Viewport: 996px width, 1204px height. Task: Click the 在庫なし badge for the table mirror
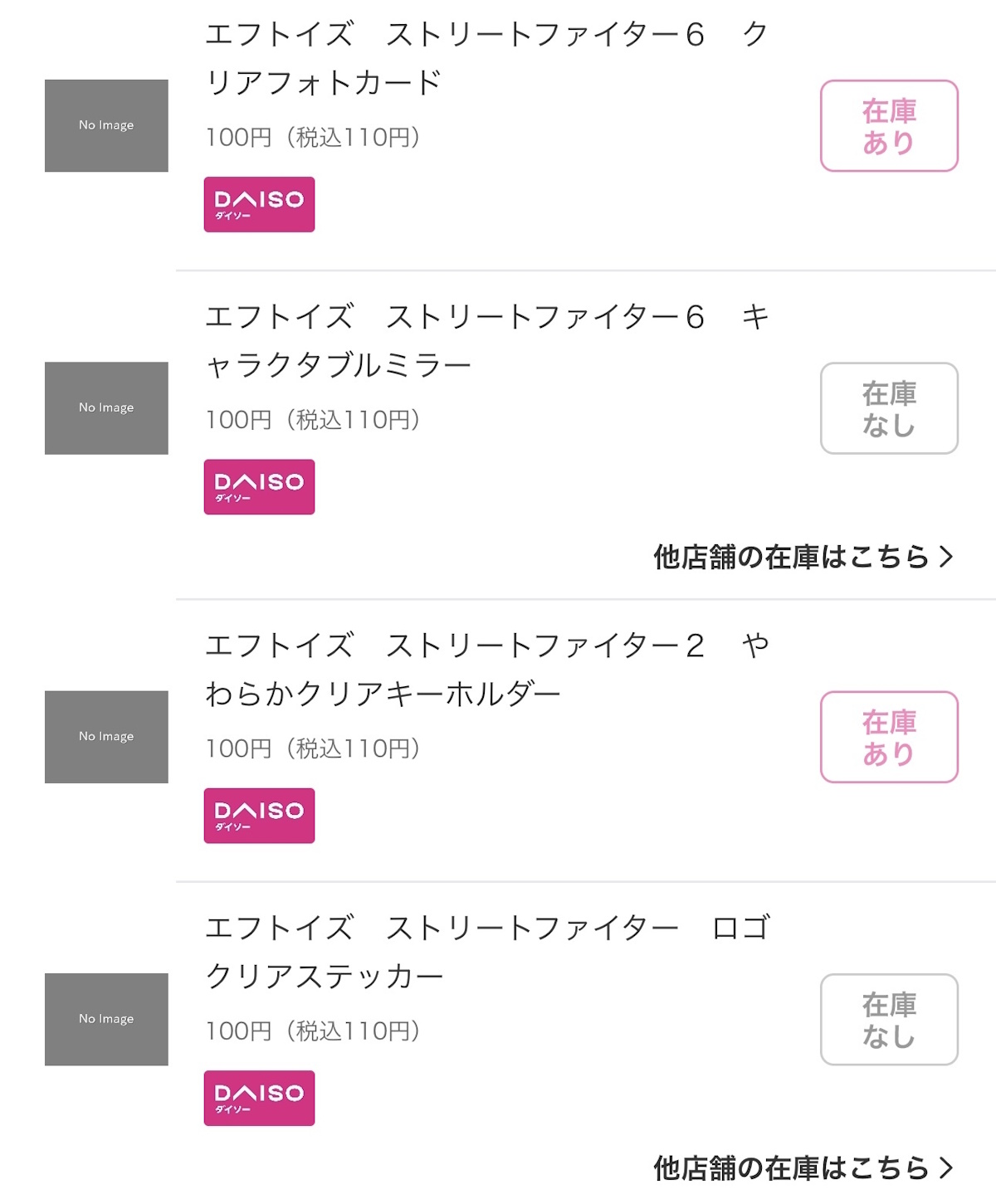(889, 407)
